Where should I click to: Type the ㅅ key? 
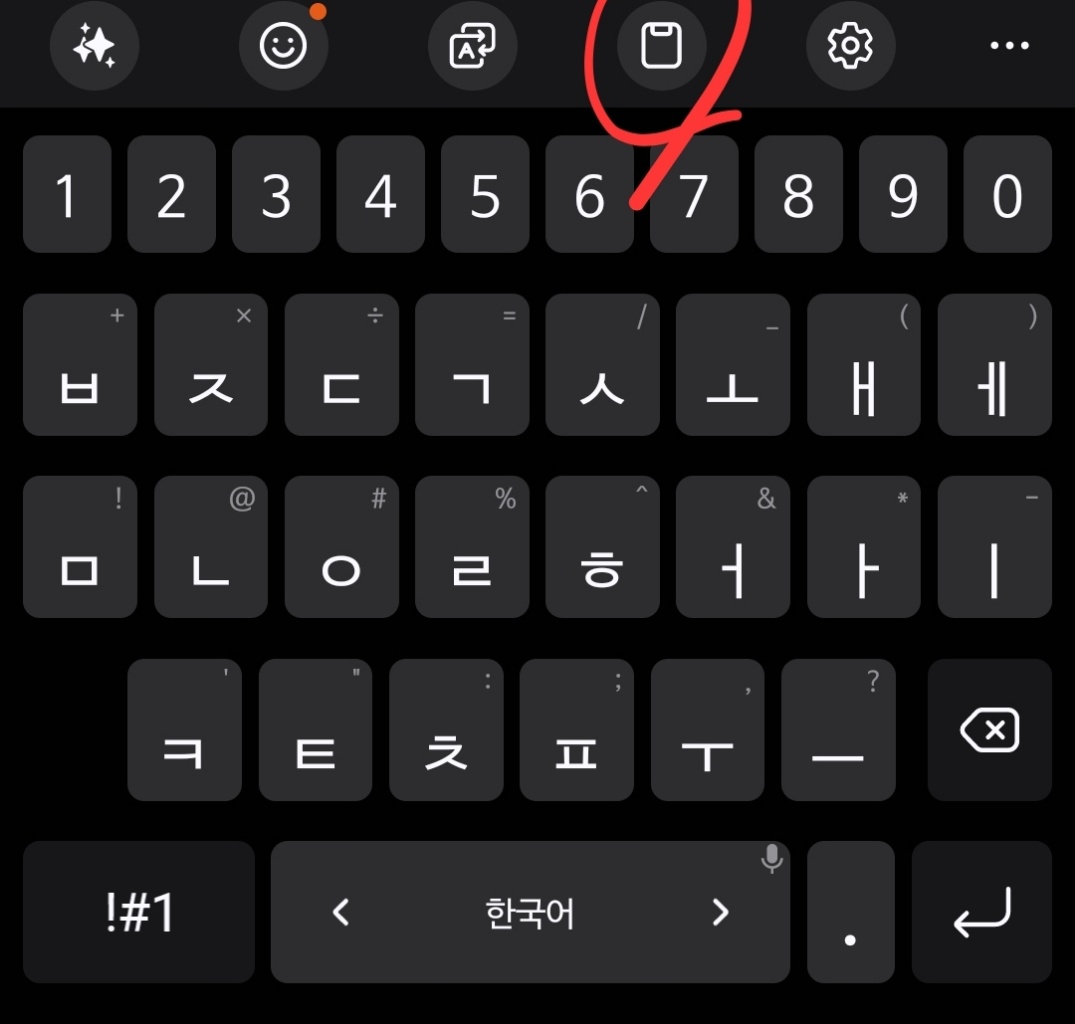pos(602,366)
